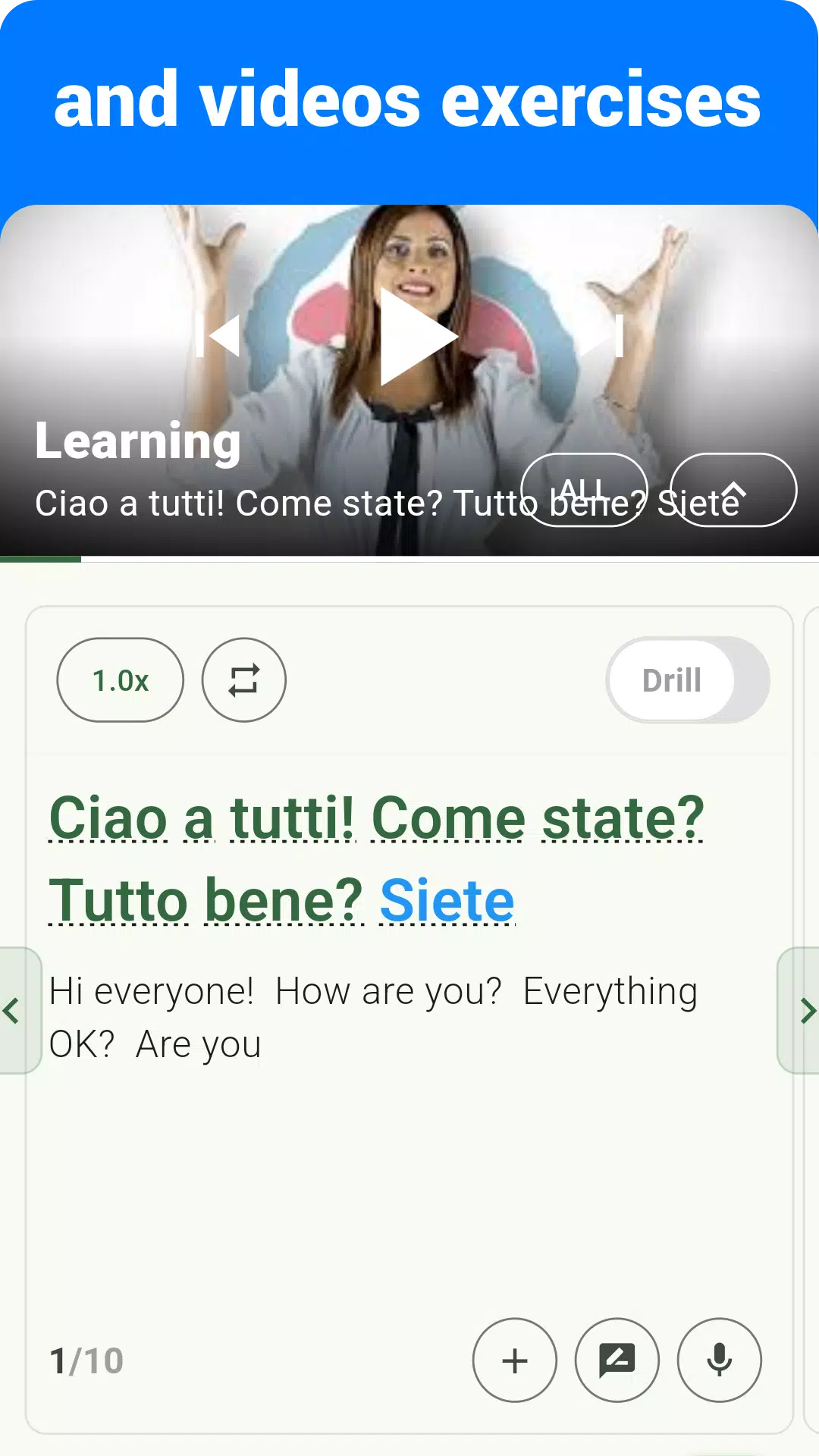Screen dimensions: 819x1456
Task: Play the Italian lesson video
Action: point(417,336)
